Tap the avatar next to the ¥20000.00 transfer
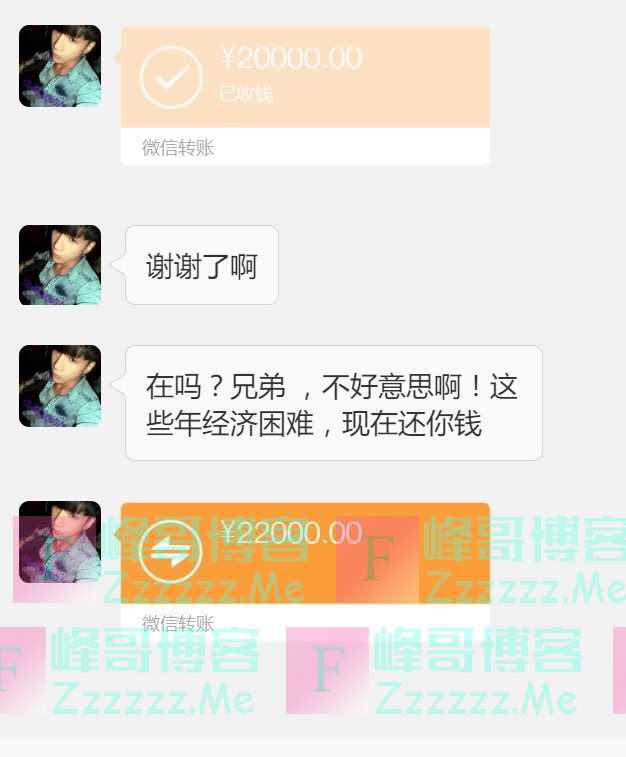 tap(60, 66)
